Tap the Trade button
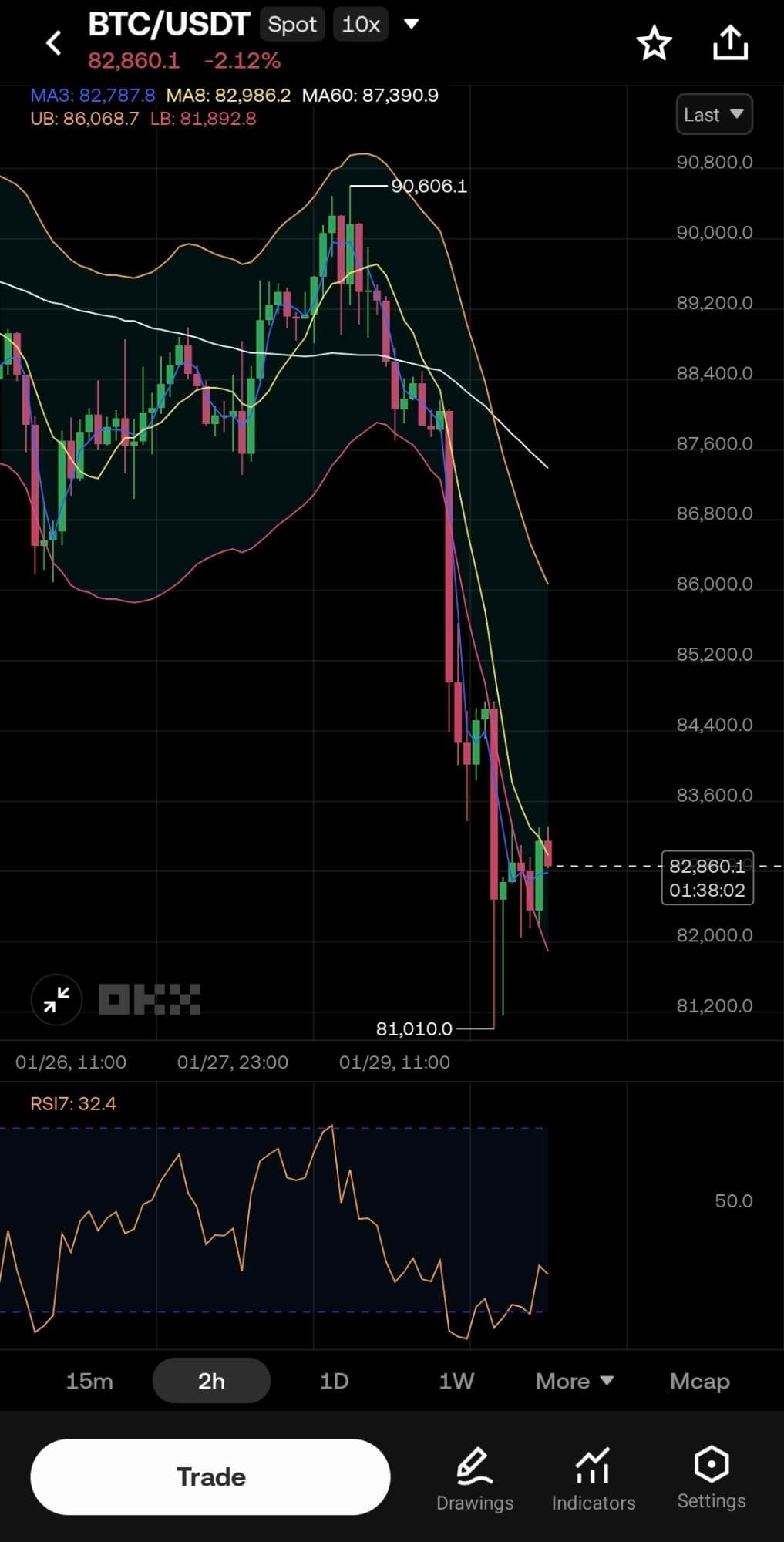 click(x=210, y=1476)
